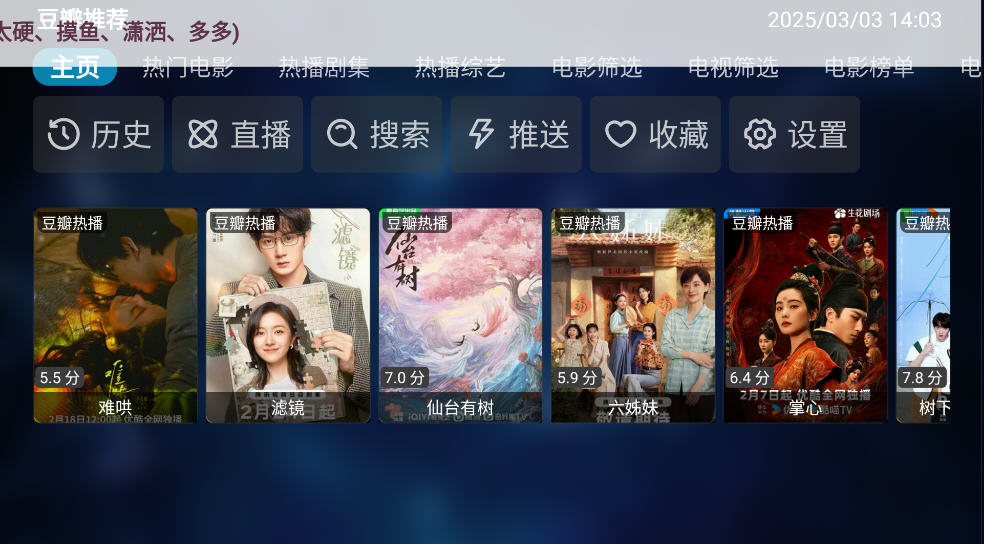This screenshot has height=544, width=984.
Task: Open the 掌心 drama card
Action: point(805,315)
